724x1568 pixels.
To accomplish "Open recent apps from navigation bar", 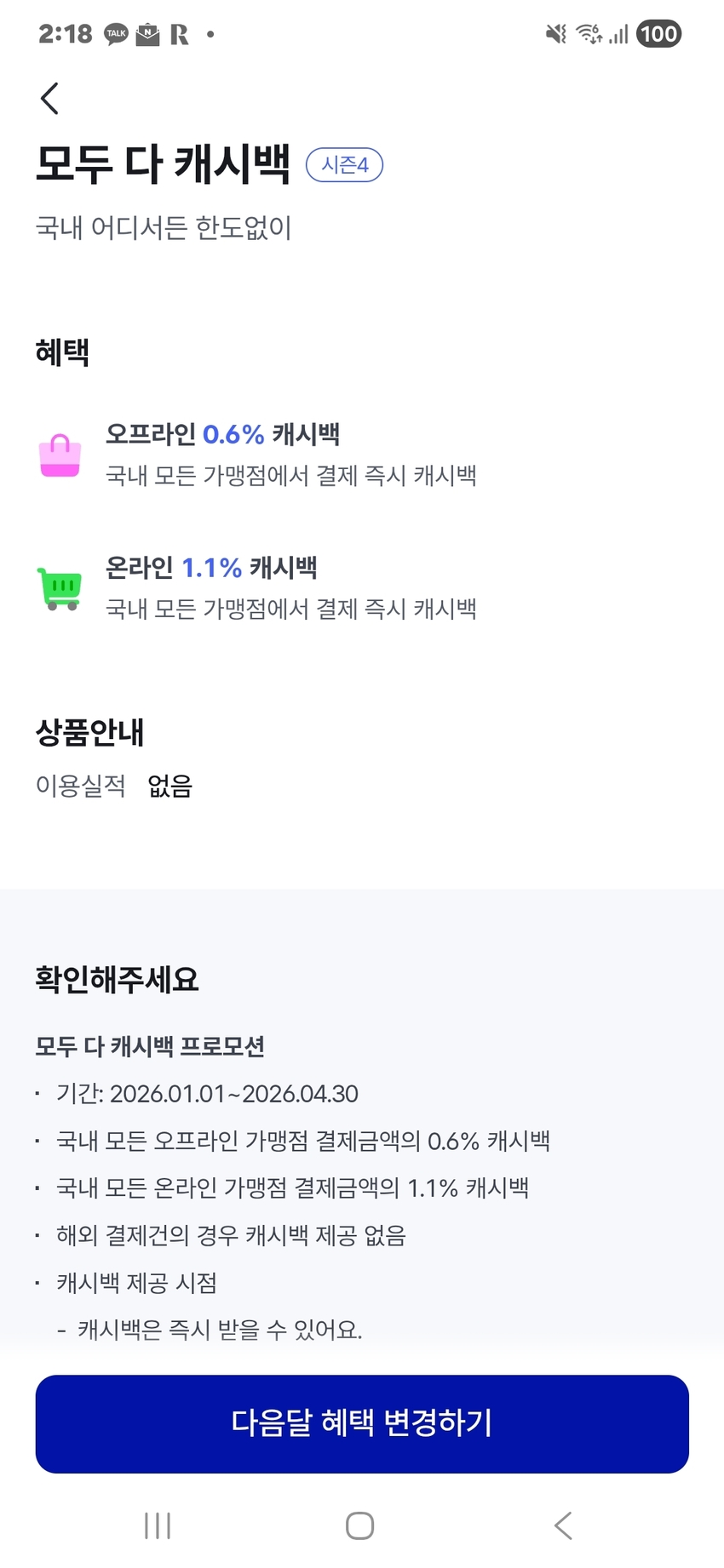I will pyautogui.click(x=158, y=1525).
